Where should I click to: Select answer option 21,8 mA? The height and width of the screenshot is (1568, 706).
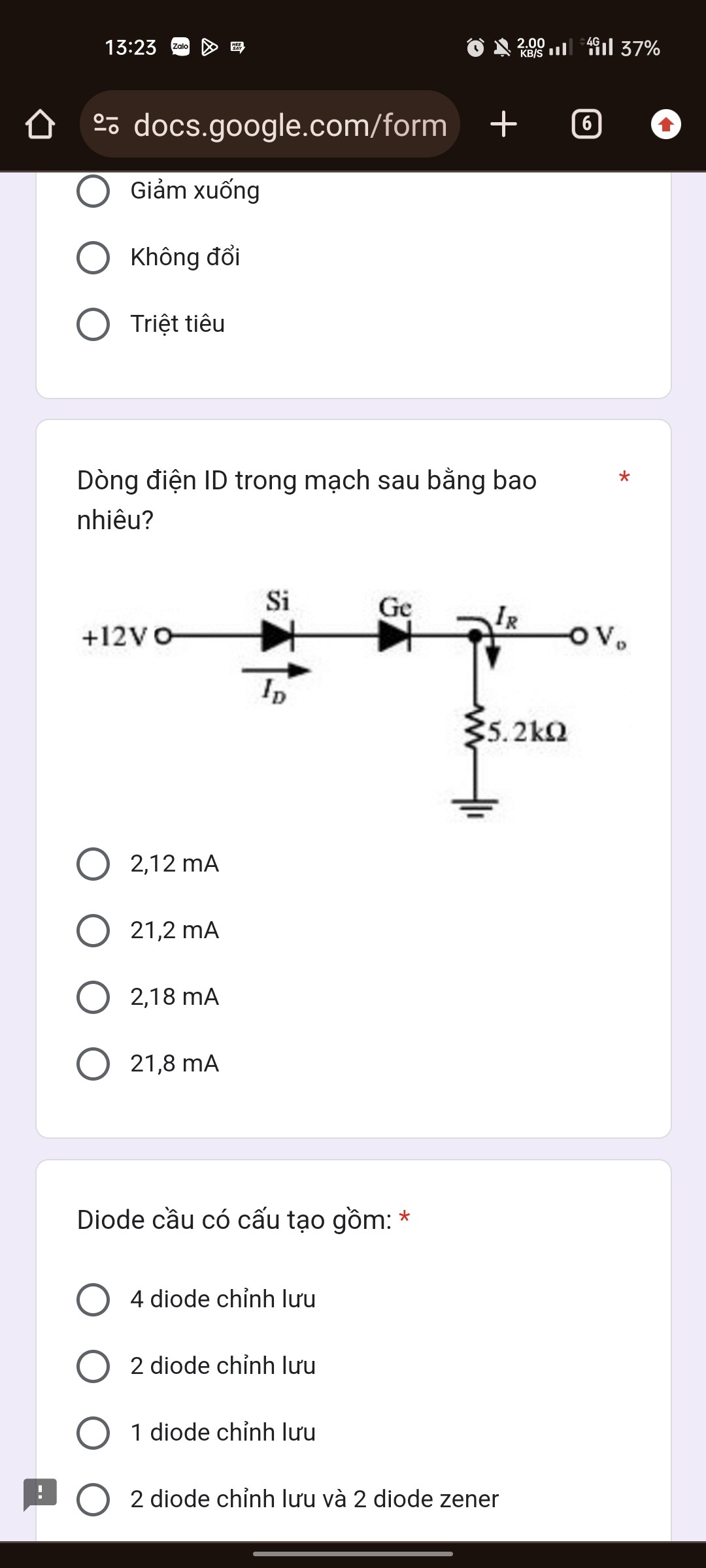(x=93, y=1063)
